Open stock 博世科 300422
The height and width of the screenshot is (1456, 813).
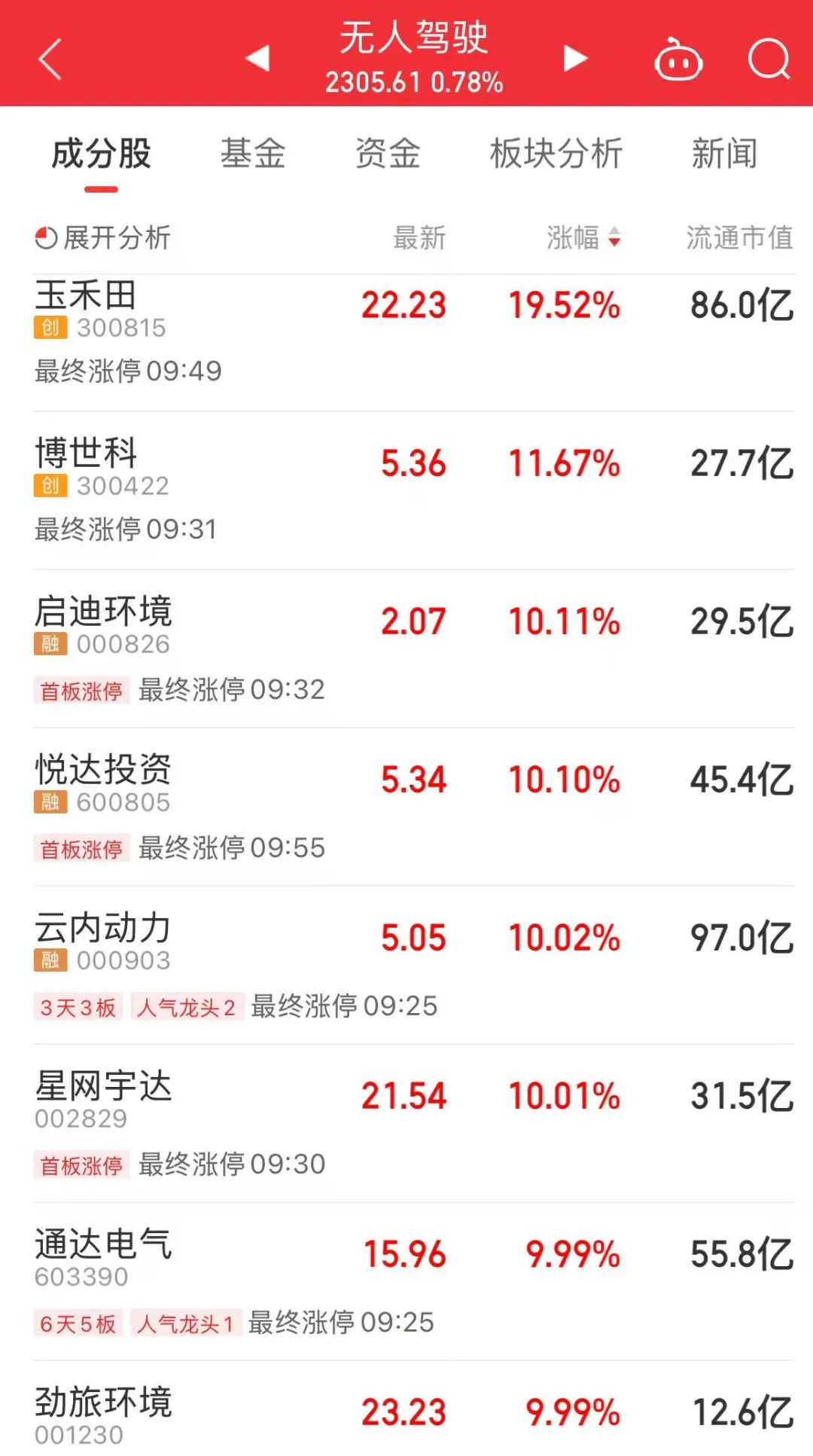pos(86,453)
